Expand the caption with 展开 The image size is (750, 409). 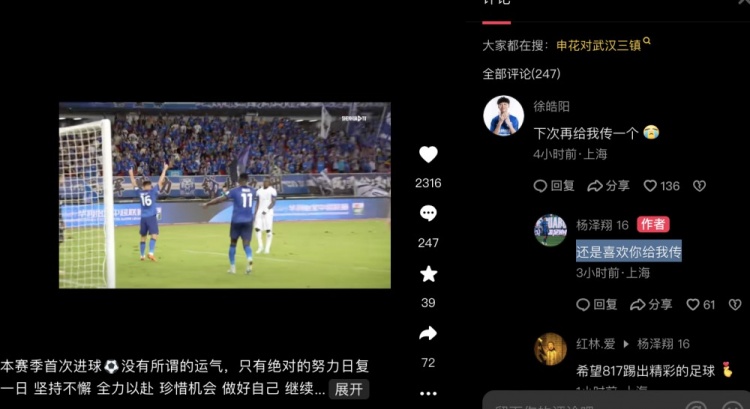(x=349, y=389)
